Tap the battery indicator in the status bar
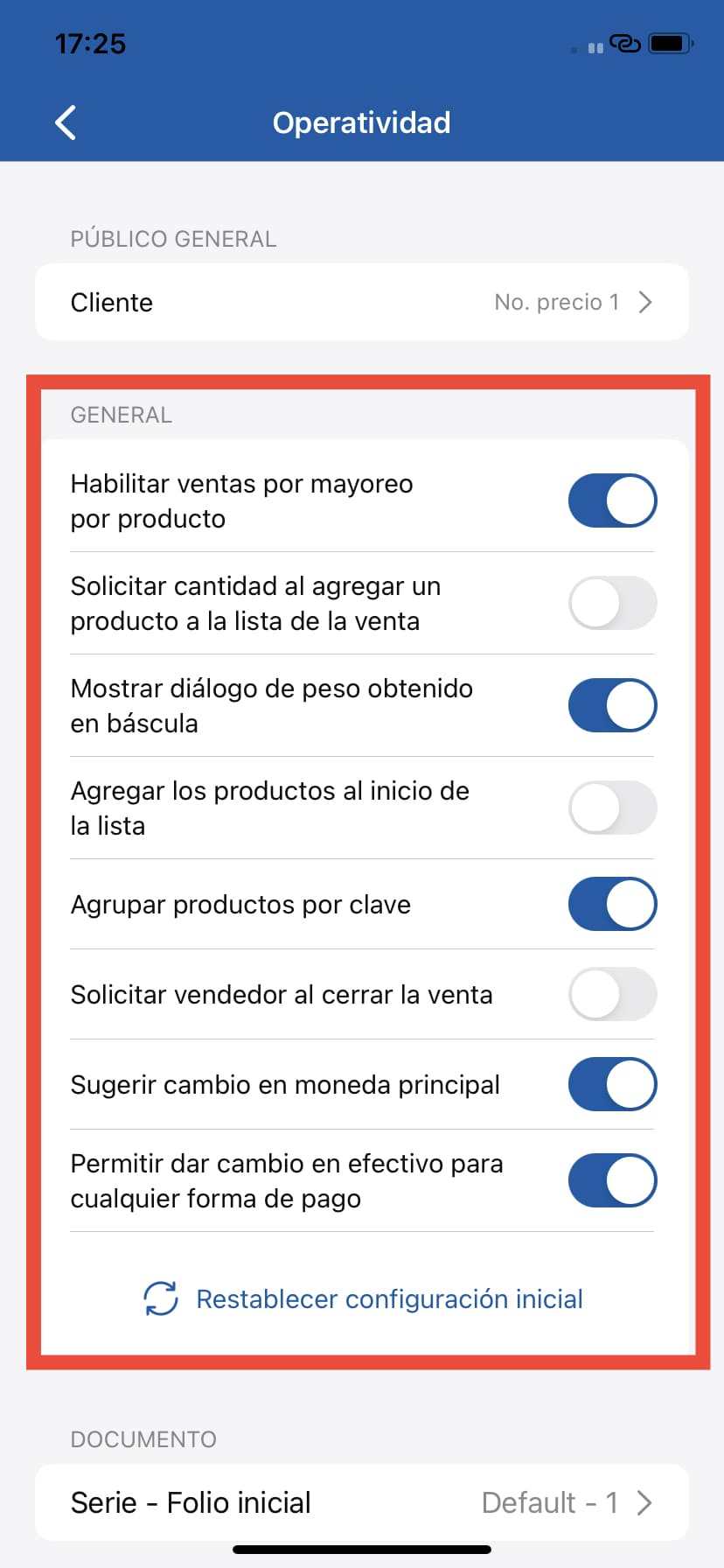This screenshot has width=724, height=1568. point(670,43)
